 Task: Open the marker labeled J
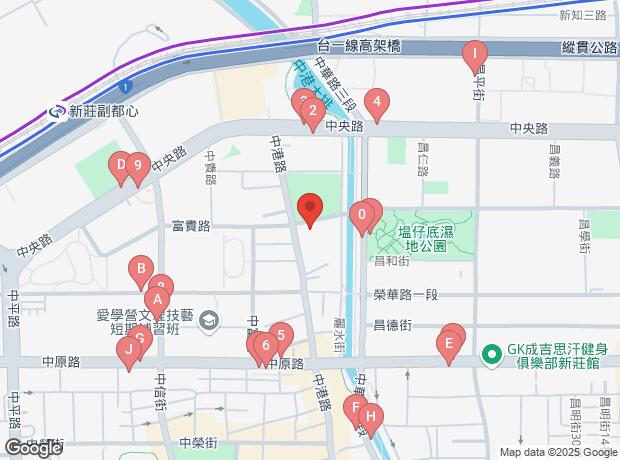pyautogui.click(x=128, y=350)
